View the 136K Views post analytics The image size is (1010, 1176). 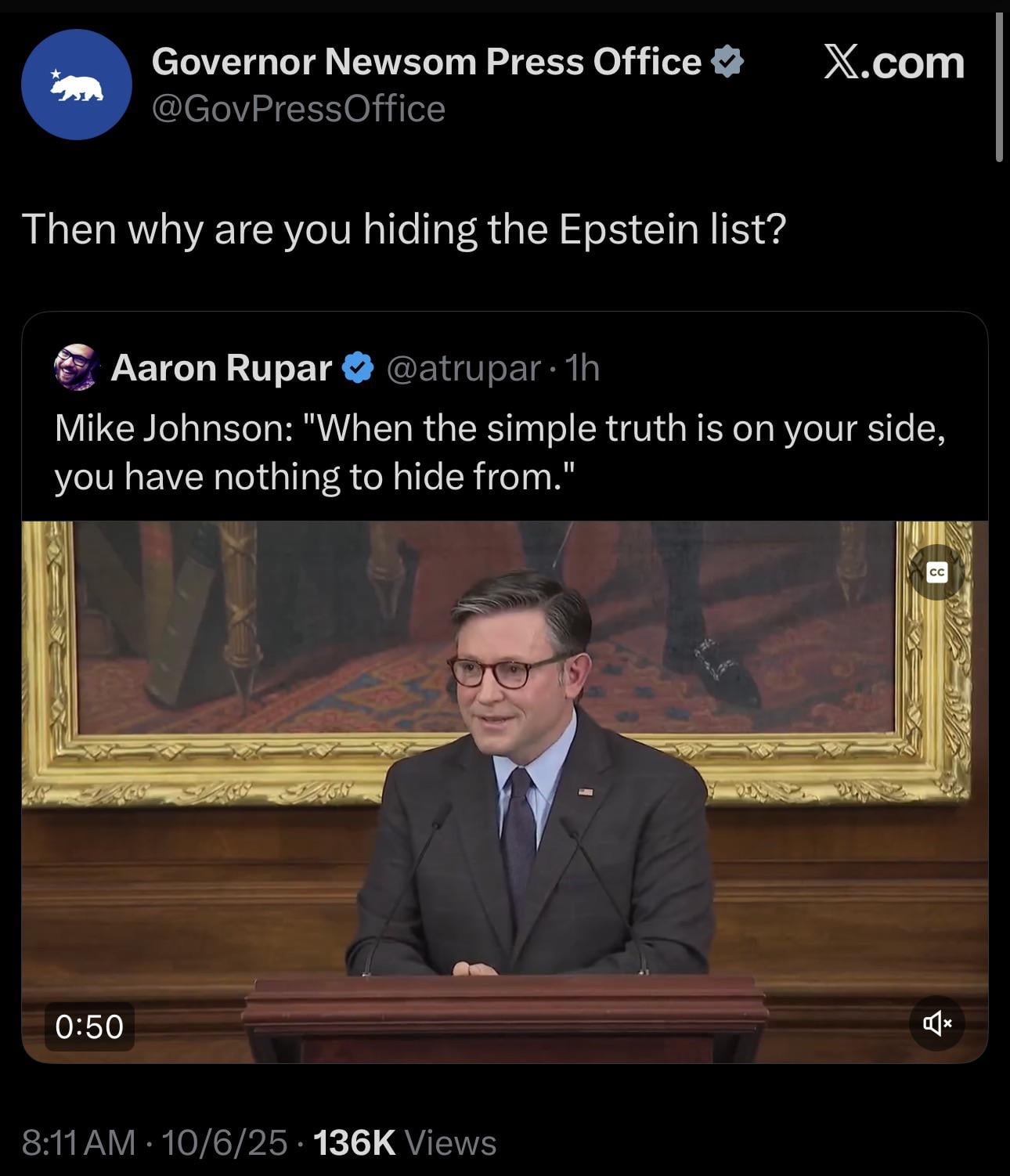(x=404, y=1142)
